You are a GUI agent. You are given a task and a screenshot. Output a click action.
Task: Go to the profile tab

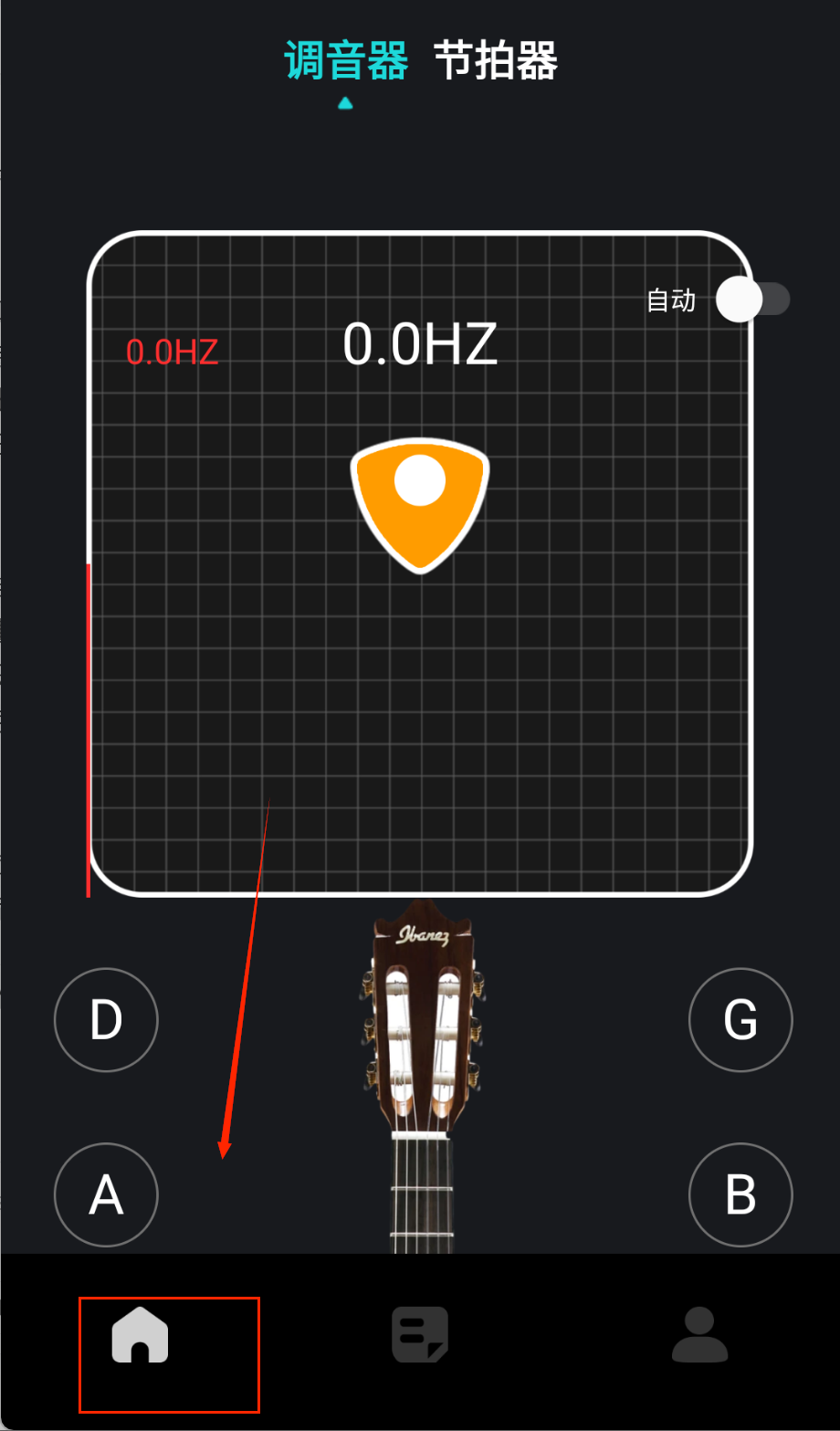[x=699, y=1335]
